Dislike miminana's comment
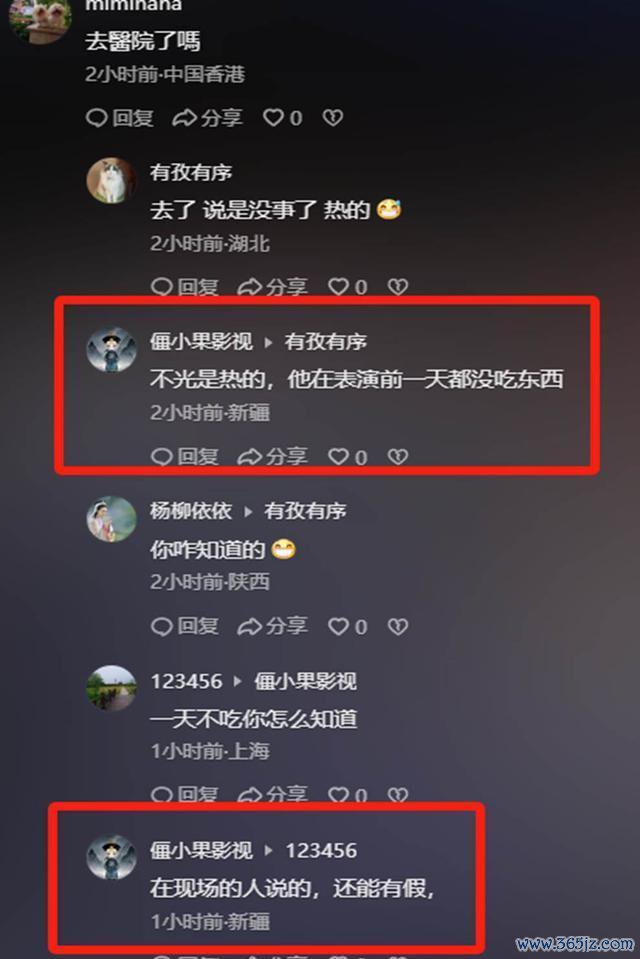 (x=332, y=118)
